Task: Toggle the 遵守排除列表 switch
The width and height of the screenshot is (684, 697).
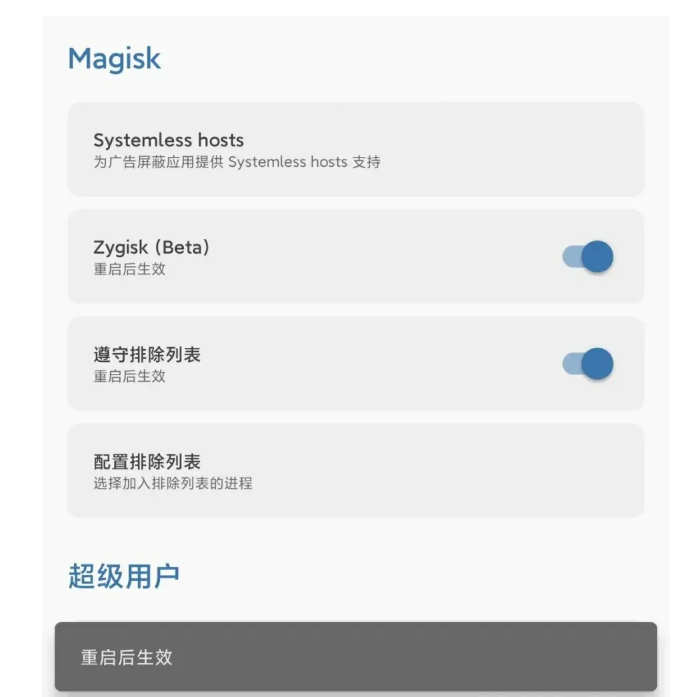Action: 588,364
